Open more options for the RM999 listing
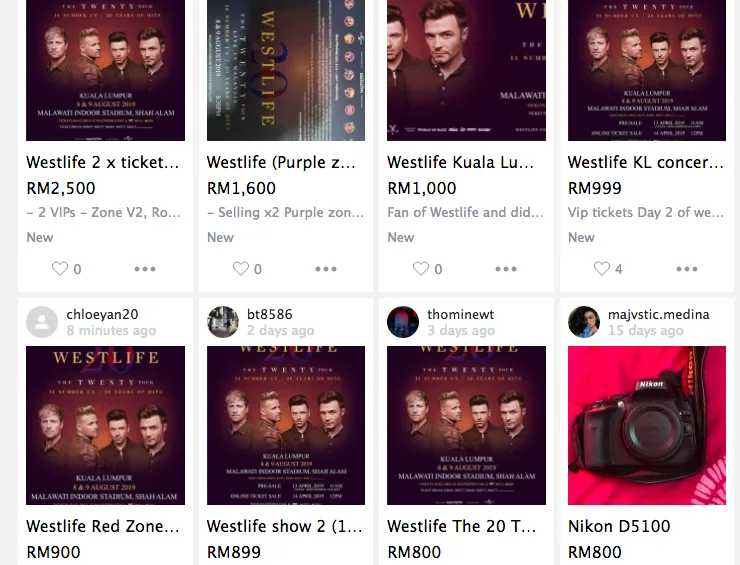This screenshot has width=740, height=565. click(687, 269)
